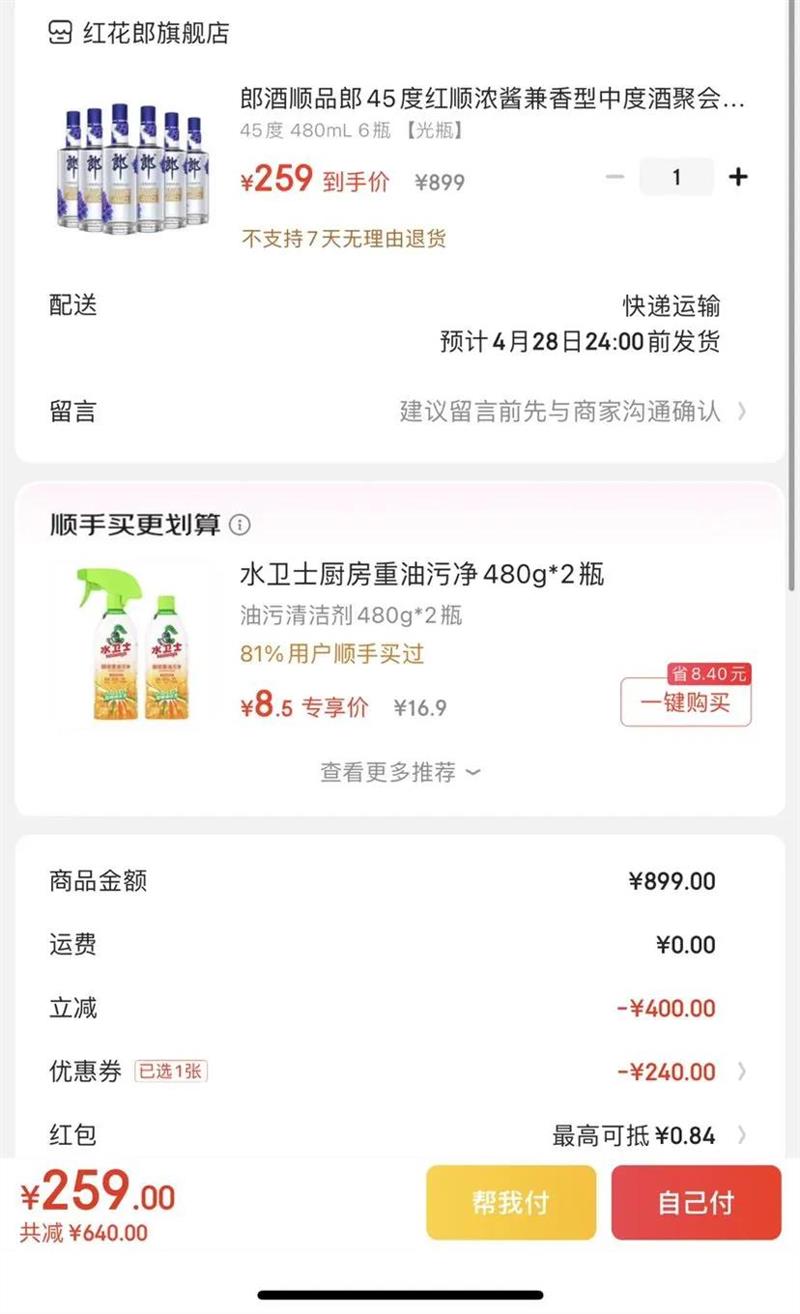Choose 帮我付 to ask someone to pay
This screenshot has width=800, height=1314.
tap(511, 1202)
